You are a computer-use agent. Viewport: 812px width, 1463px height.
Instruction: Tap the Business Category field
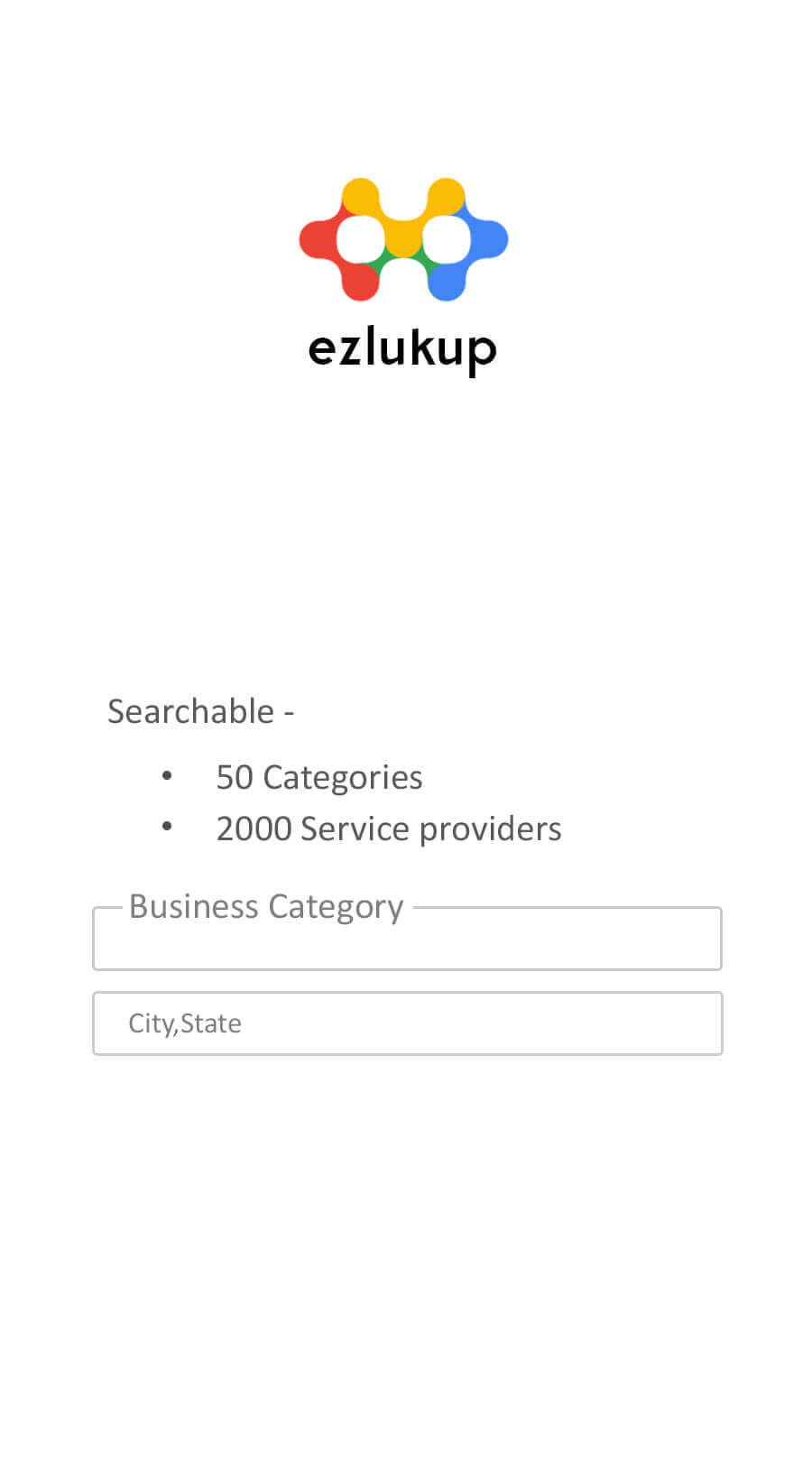click(x=407, y=938)
